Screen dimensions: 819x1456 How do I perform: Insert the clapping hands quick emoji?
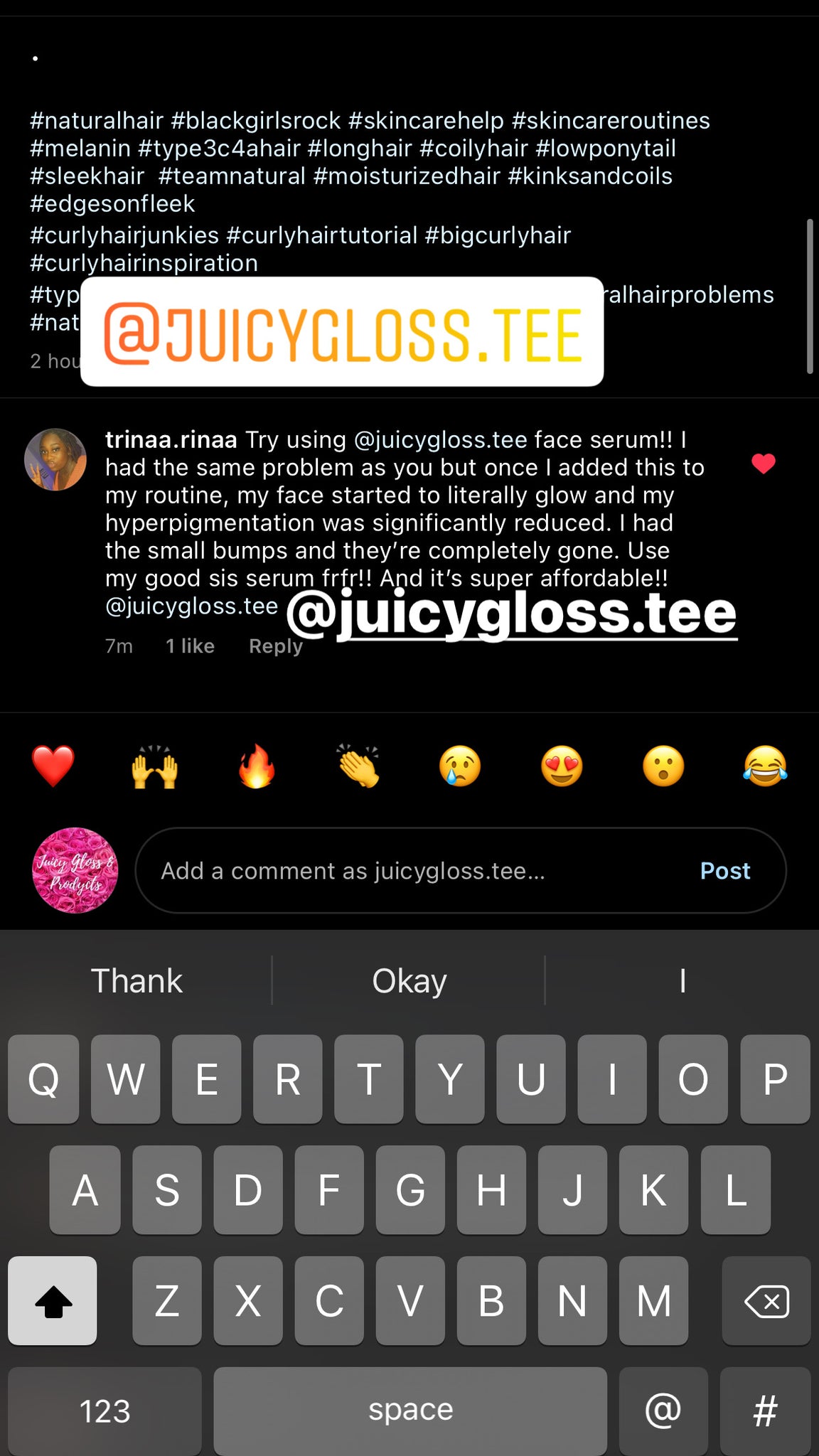(x=359, y=766)
